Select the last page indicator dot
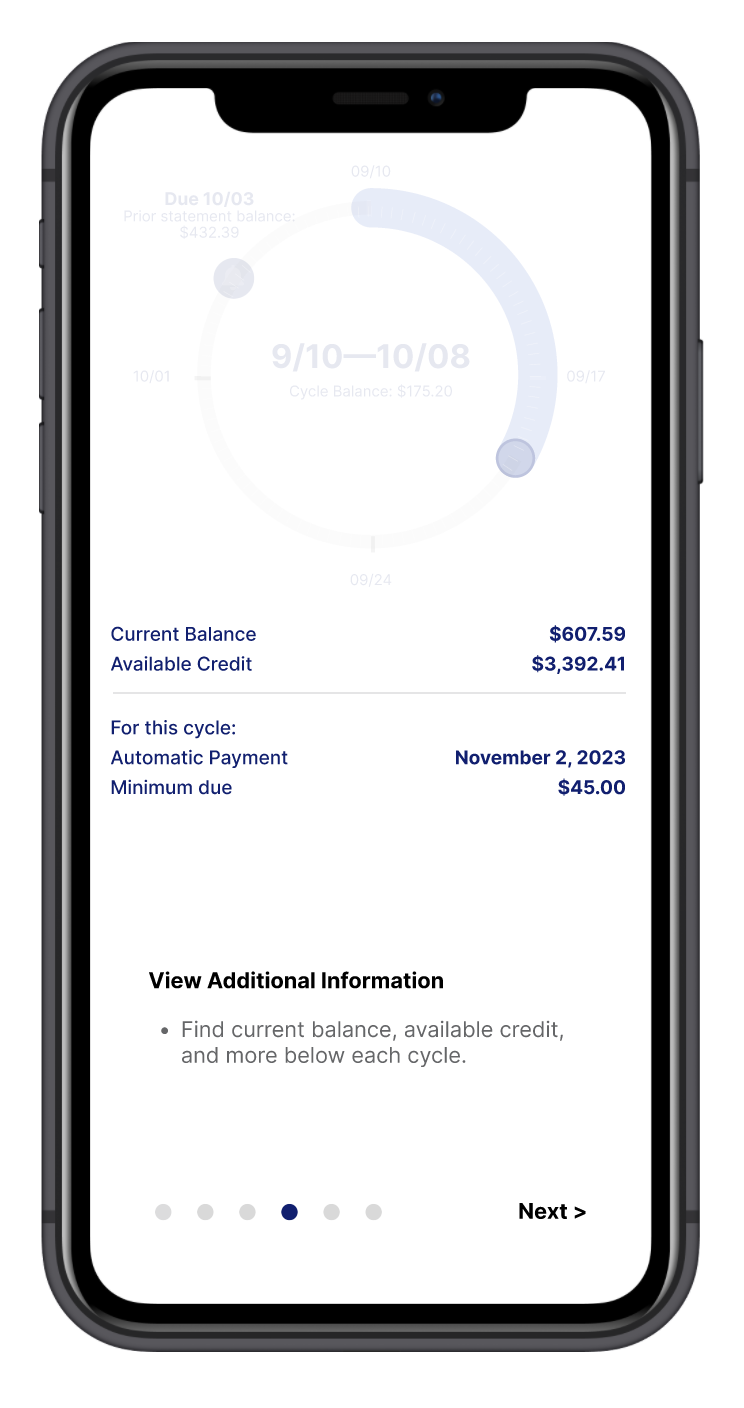Image resolution: width=744 pixels, height=1408 pixels. coord(373,1212)
